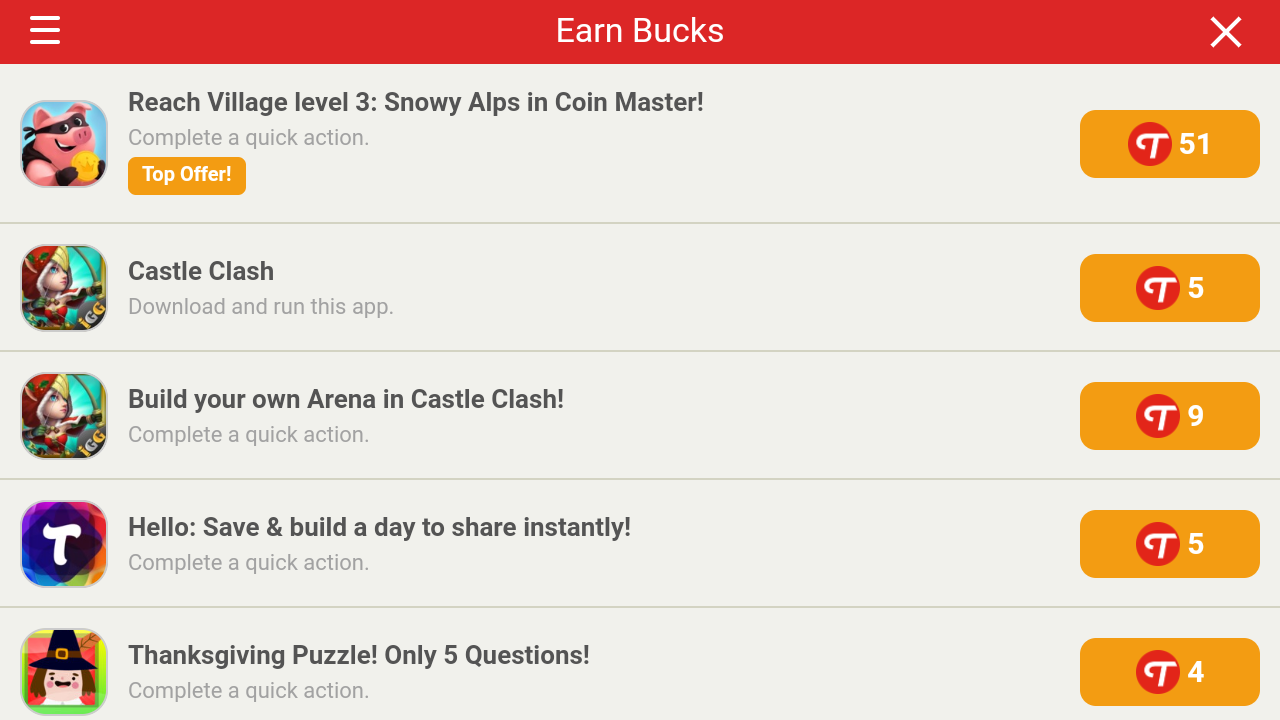This screenshot has width=1280, height=720.
Task: Close the Earn Bucks screen
Action: coord(1225,32)
